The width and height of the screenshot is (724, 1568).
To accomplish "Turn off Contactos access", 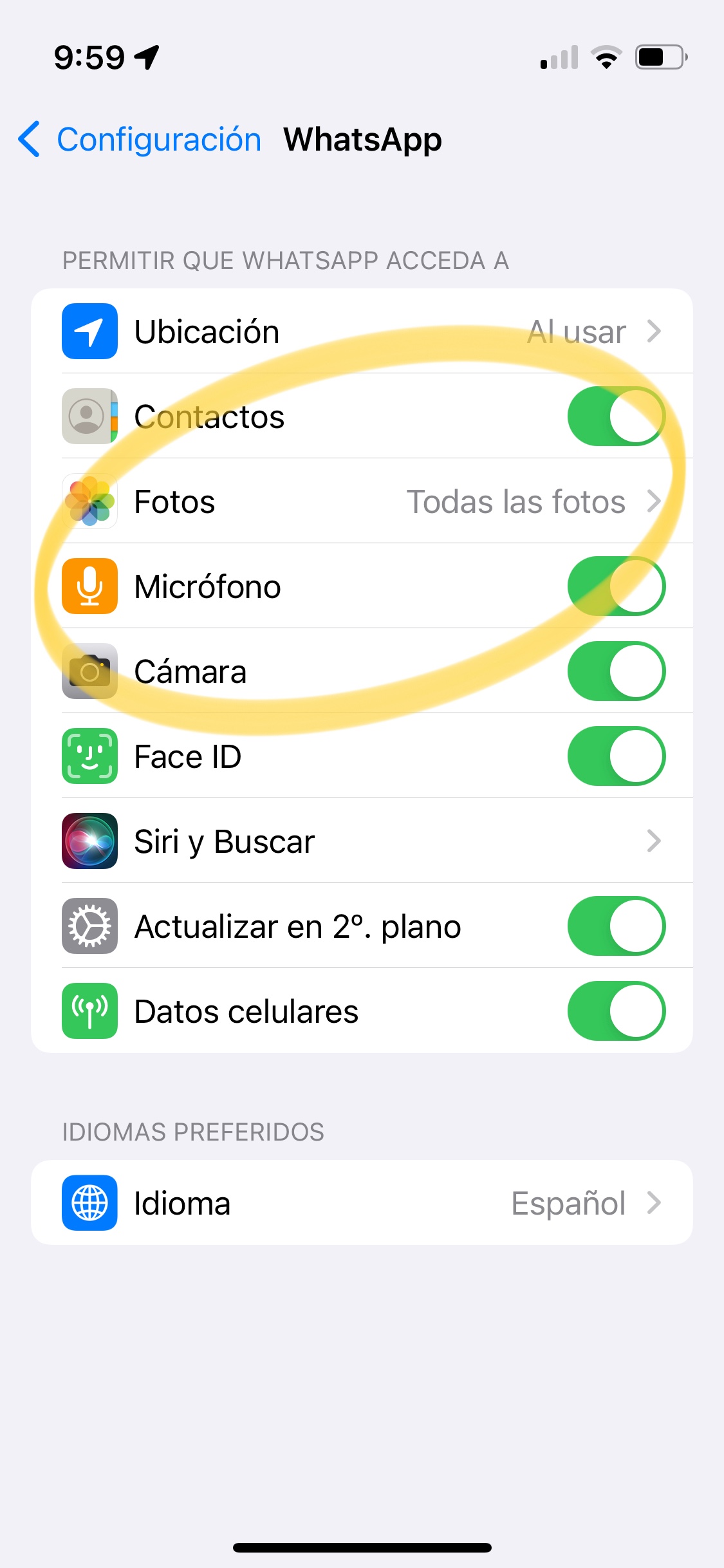I will tap(615, 416).
